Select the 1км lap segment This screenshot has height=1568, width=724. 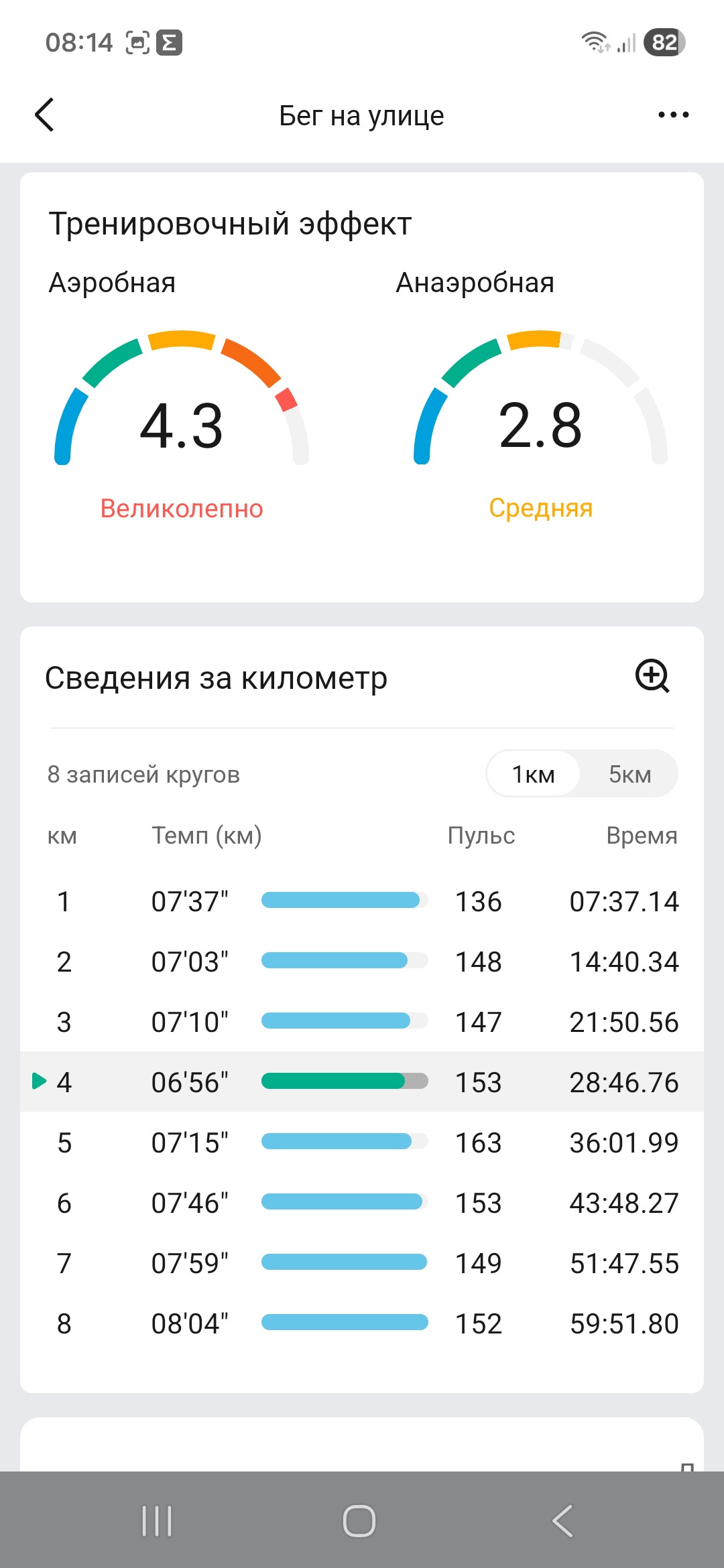coord(534,774)
